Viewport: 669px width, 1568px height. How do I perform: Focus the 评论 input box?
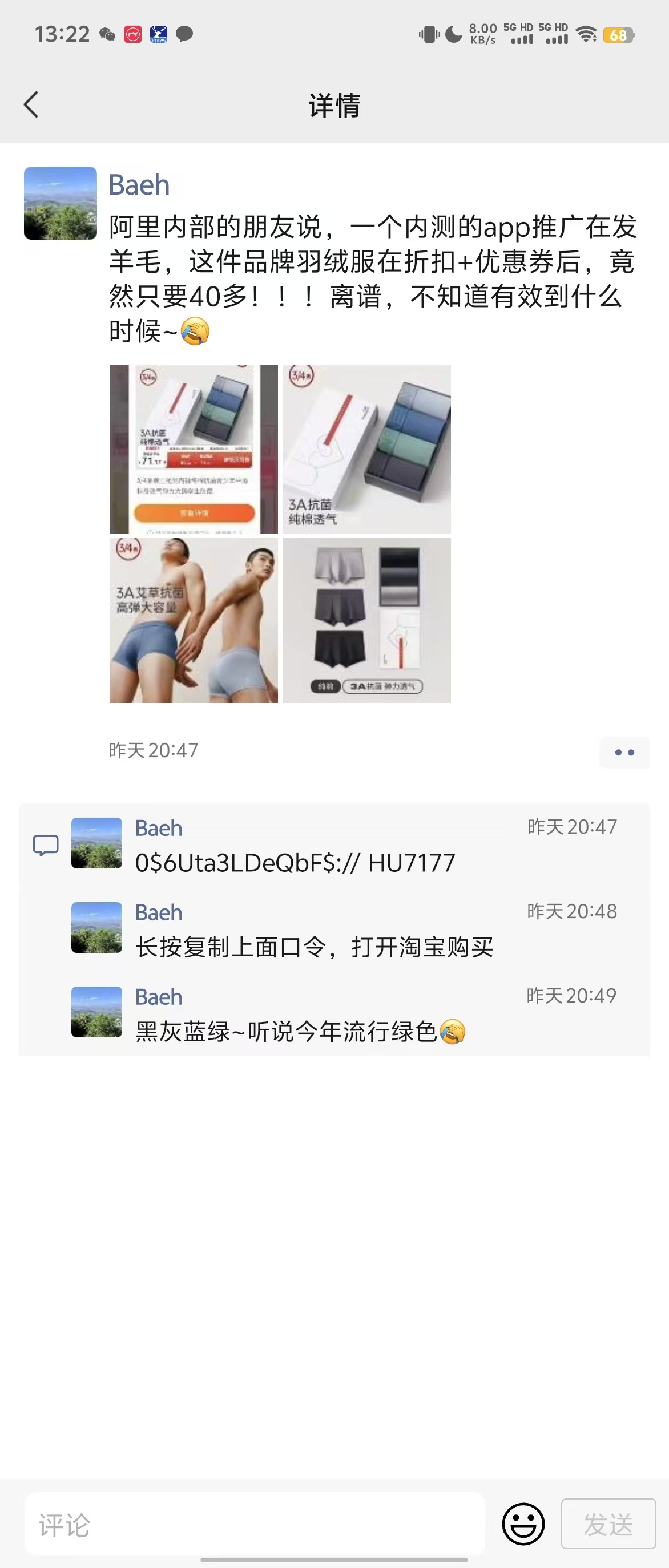(255, 1523)
